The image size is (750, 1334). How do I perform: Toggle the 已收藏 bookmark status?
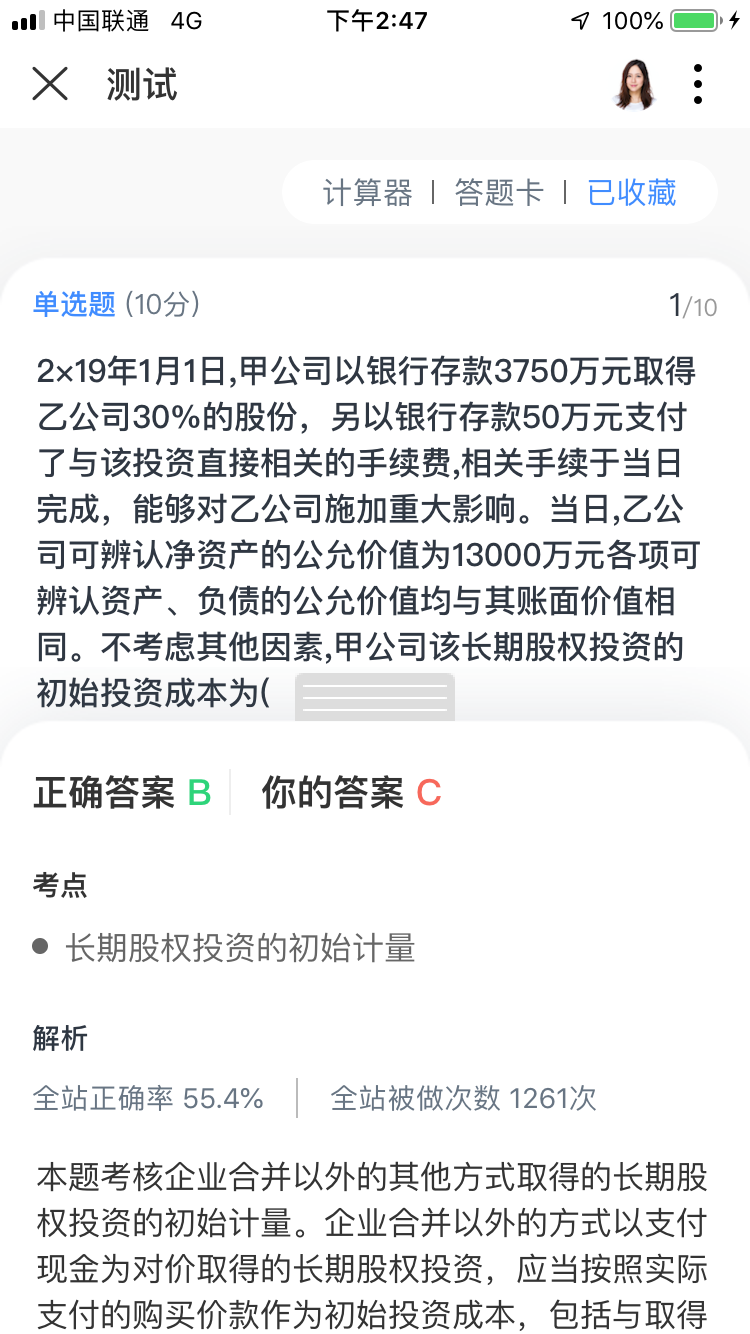pyautogui.click(x=631, y=192)
